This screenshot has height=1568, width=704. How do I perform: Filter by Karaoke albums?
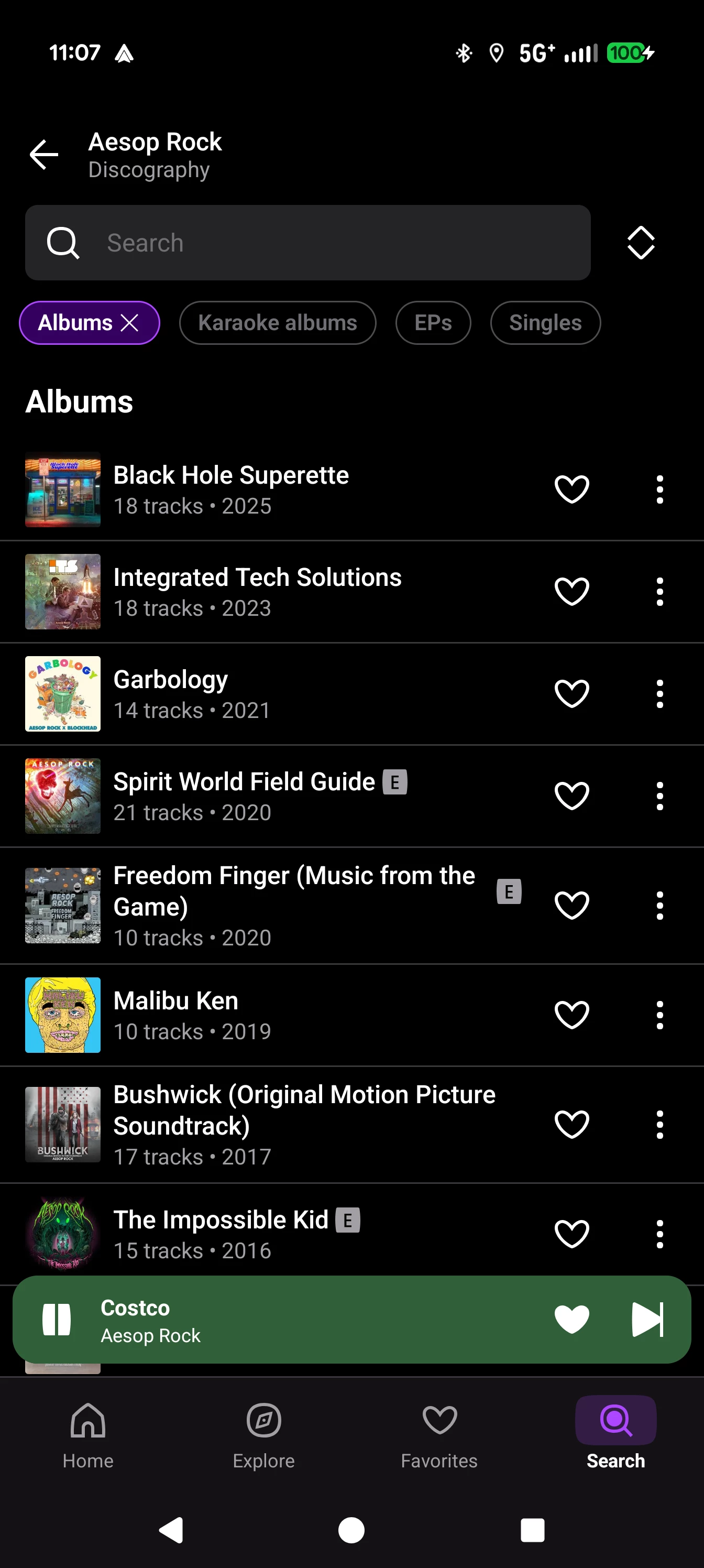[278, 323]
